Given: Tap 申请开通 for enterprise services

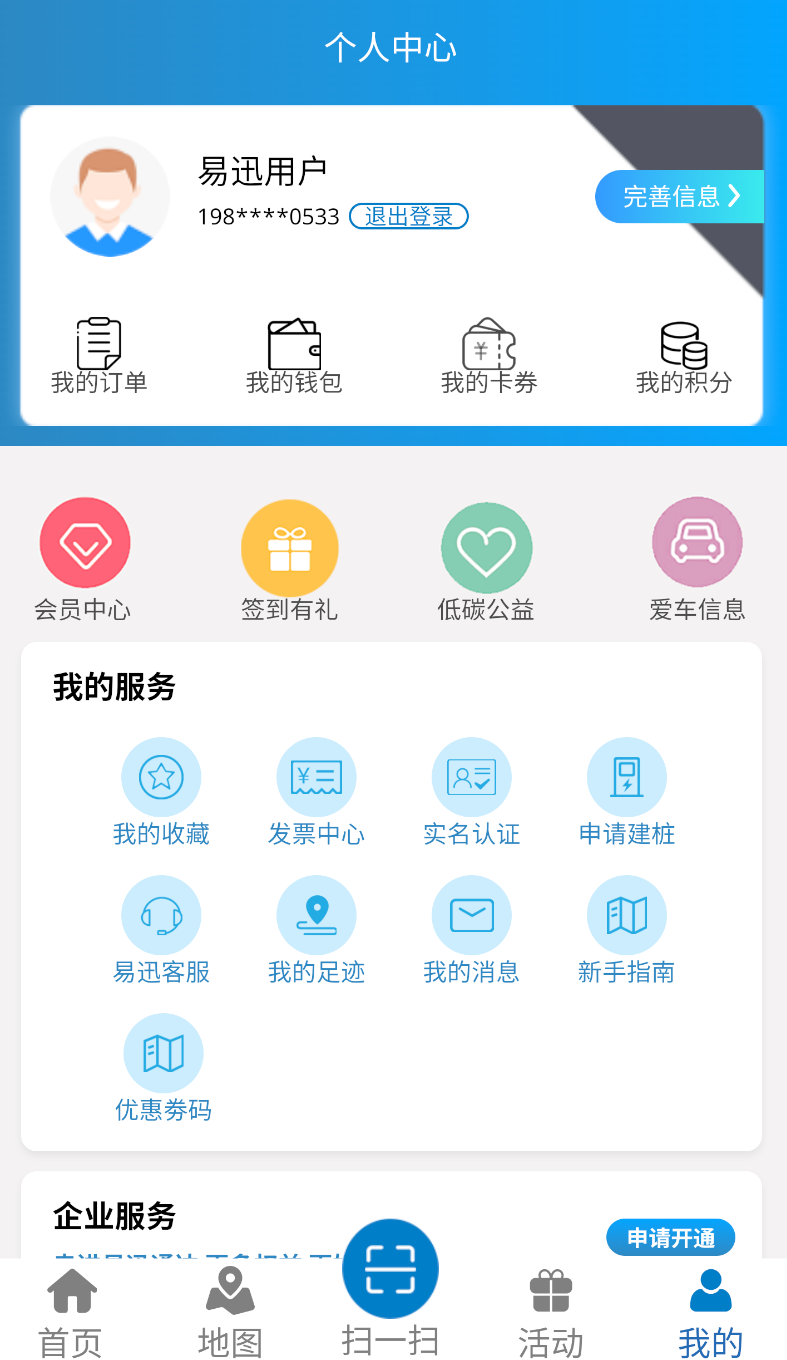Looking at the screenshot, I should [670, 1237].
